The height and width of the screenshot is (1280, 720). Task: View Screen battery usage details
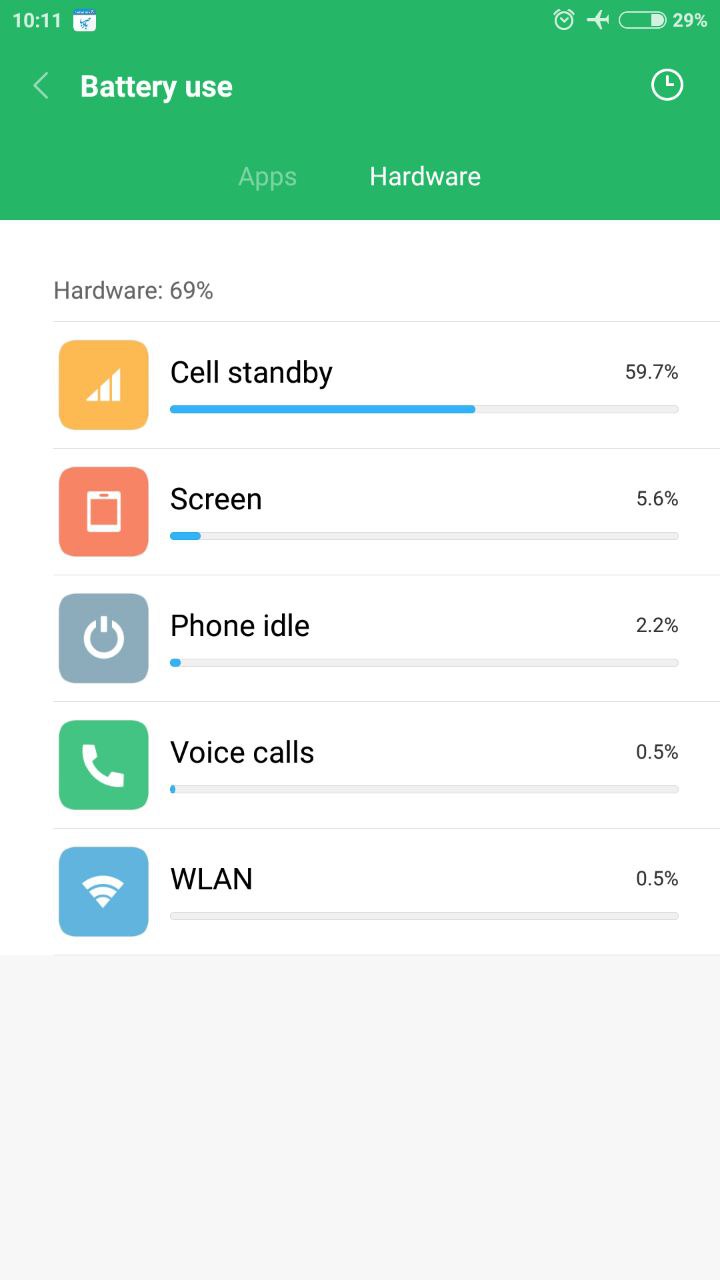pos(386,512)
